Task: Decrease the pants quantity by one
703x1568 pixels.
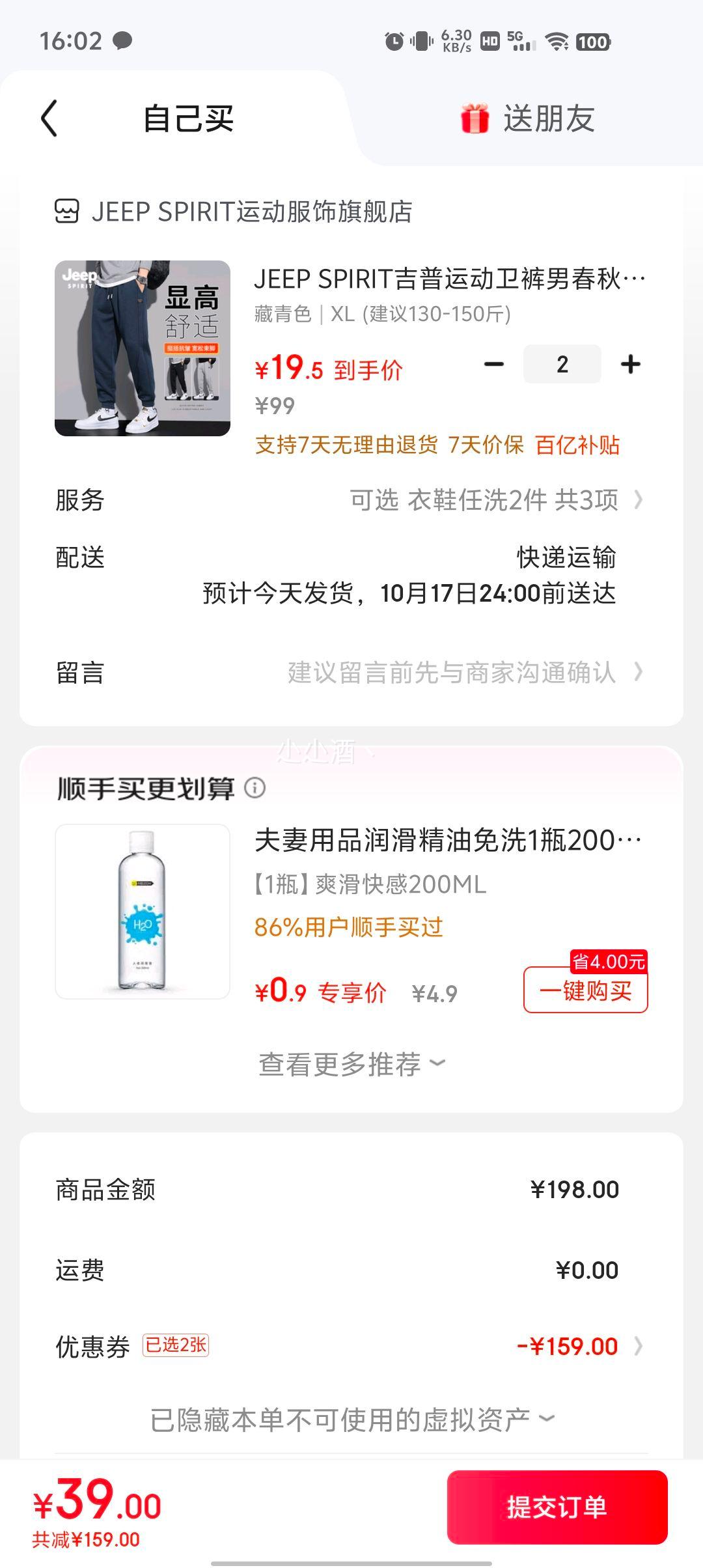Action: click(x=494, y=364)
